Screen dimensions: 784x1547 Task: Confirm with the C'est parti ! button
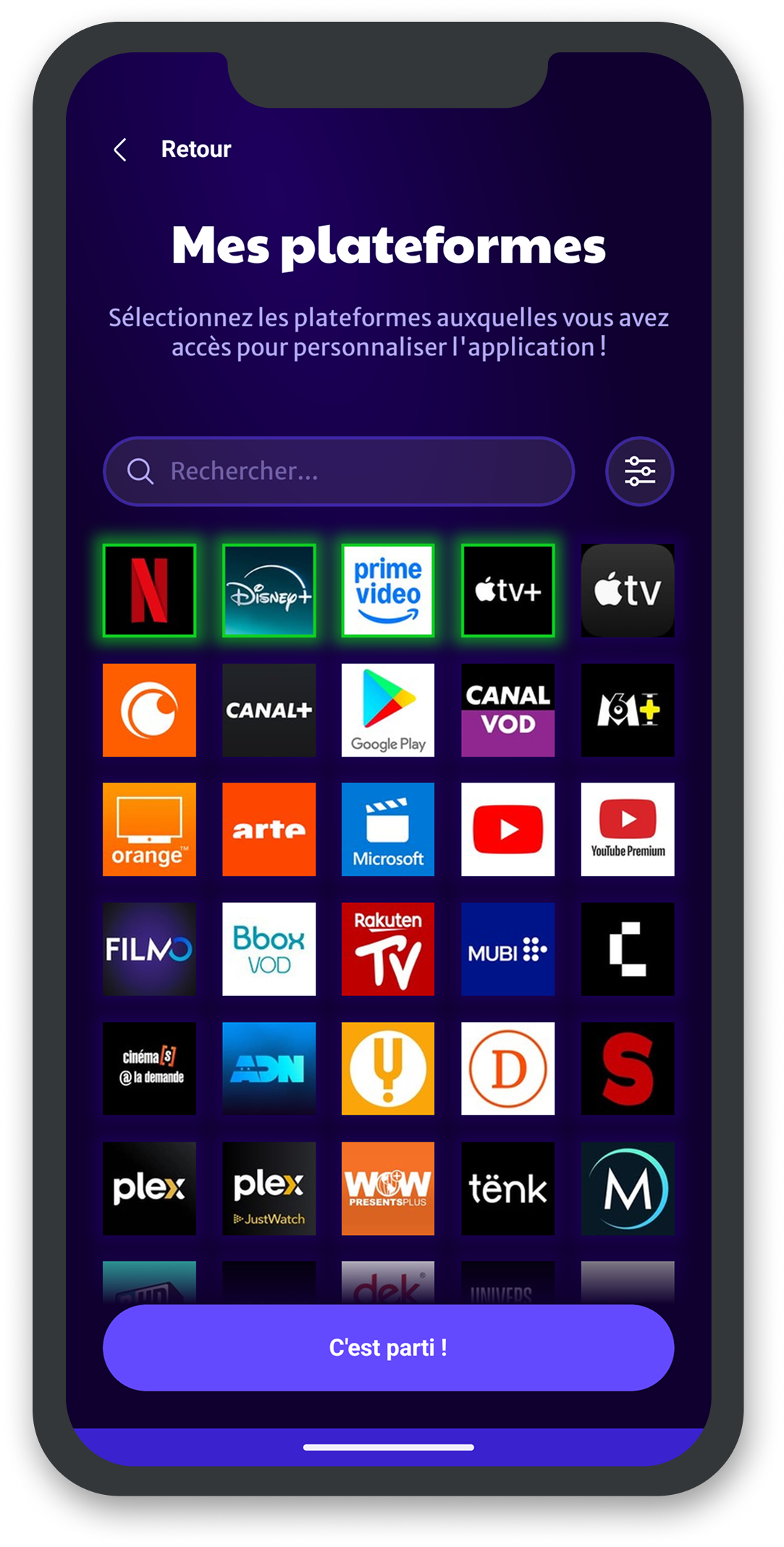(388, 1347)
